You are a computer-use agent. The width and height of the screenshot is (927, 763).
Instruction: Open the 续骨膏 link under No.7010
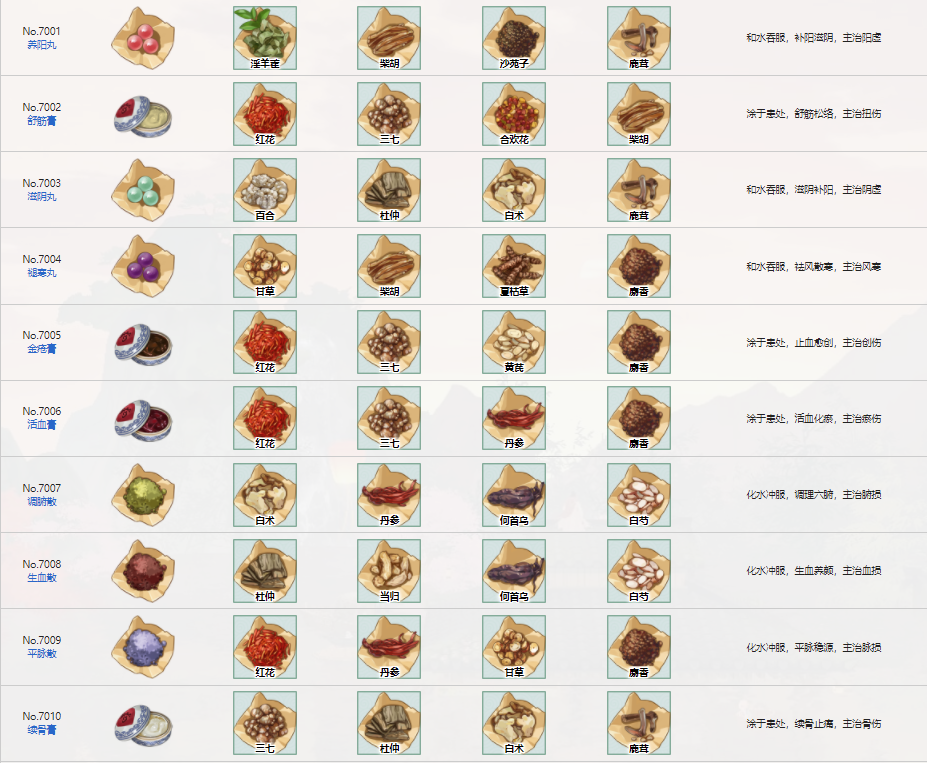coord(42,730)
